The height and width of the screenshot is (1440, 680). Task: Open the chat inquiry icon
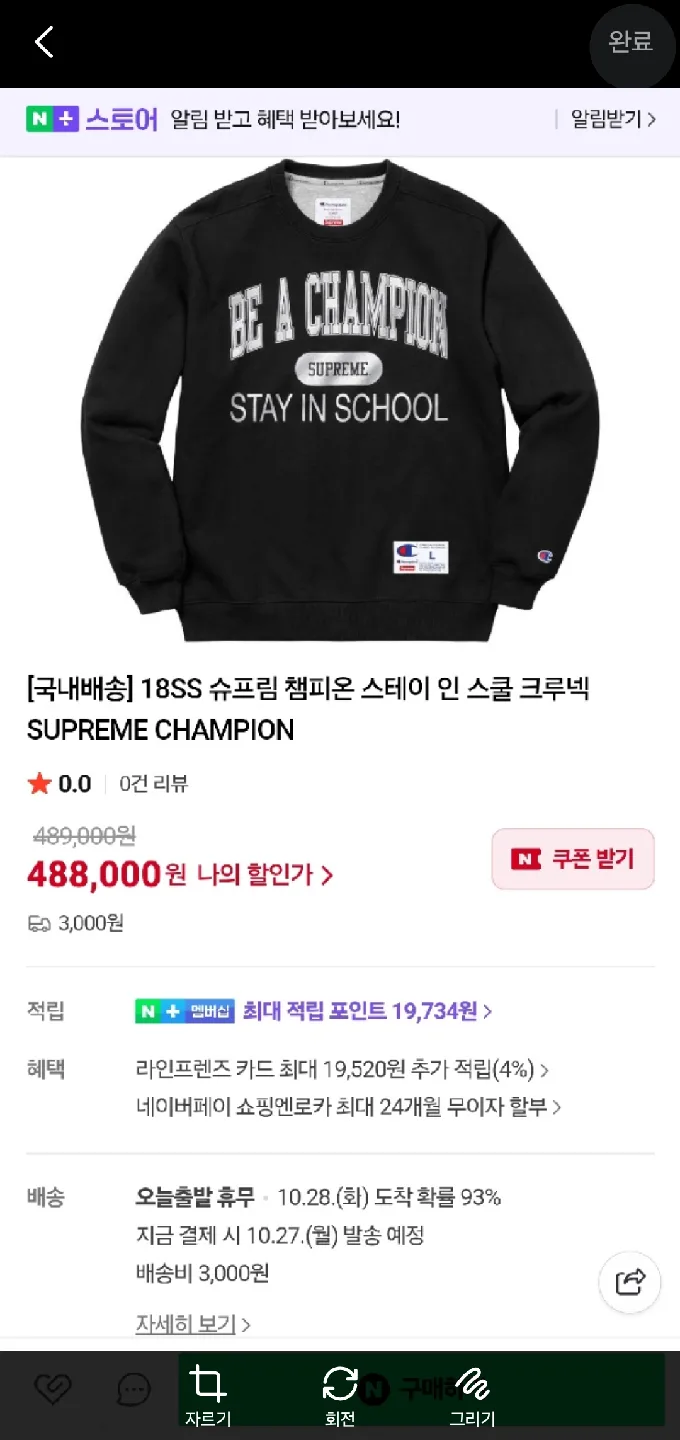pos(133,1388)
